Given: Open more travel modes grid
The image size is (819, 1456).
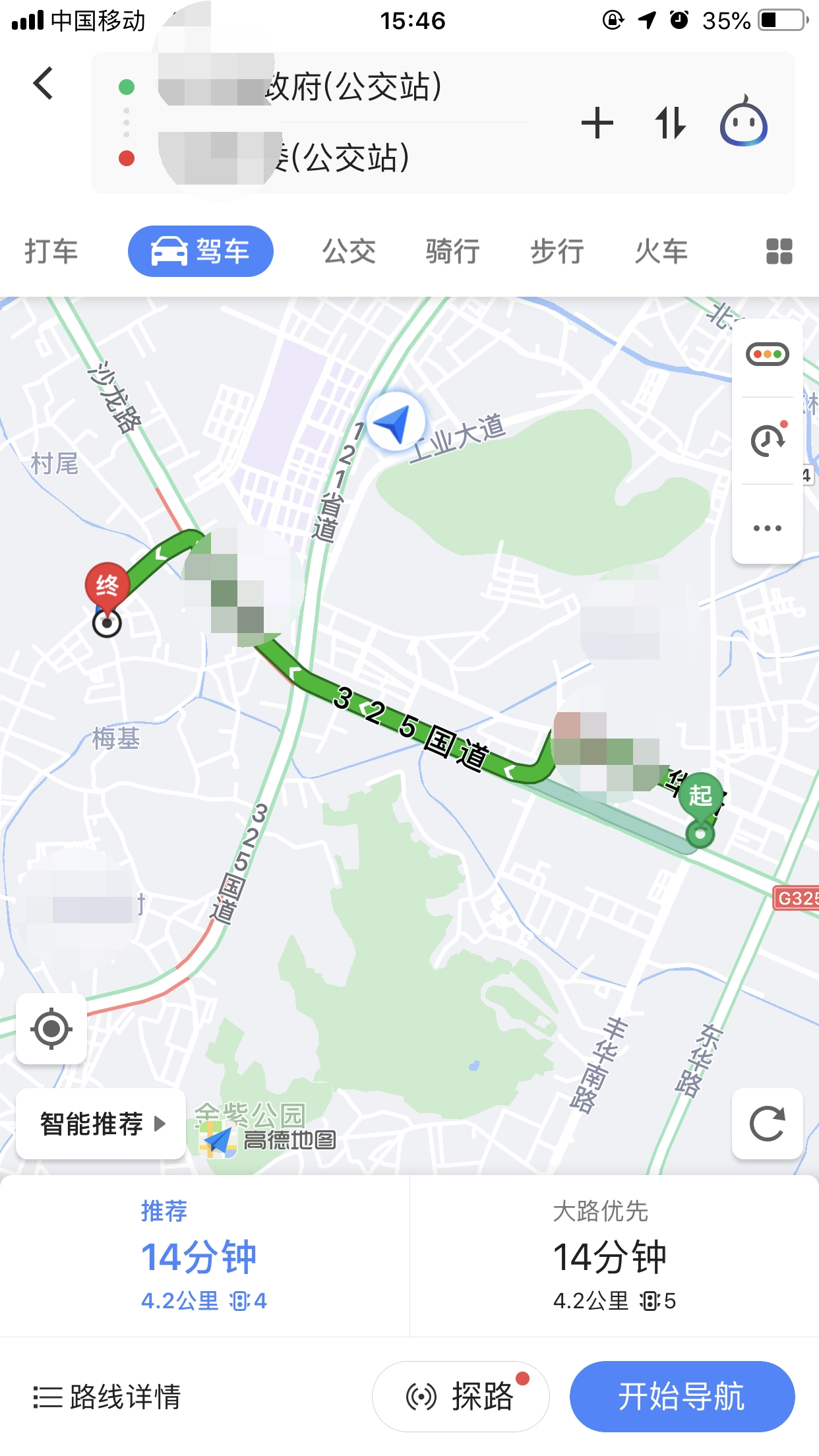Looking at the screenshot, I should [779, 251].
